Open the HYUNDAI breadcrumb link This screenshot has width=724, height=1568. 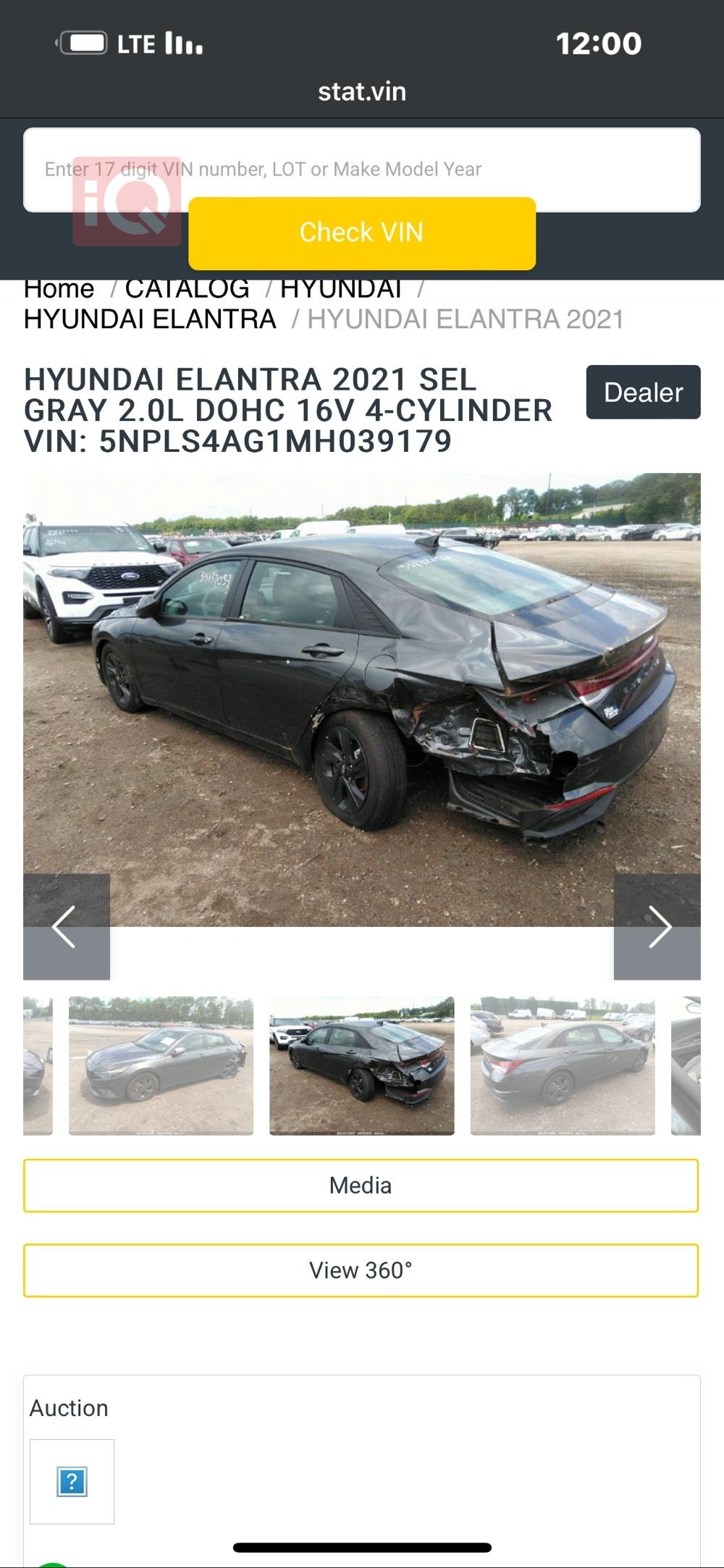(340, 290)
